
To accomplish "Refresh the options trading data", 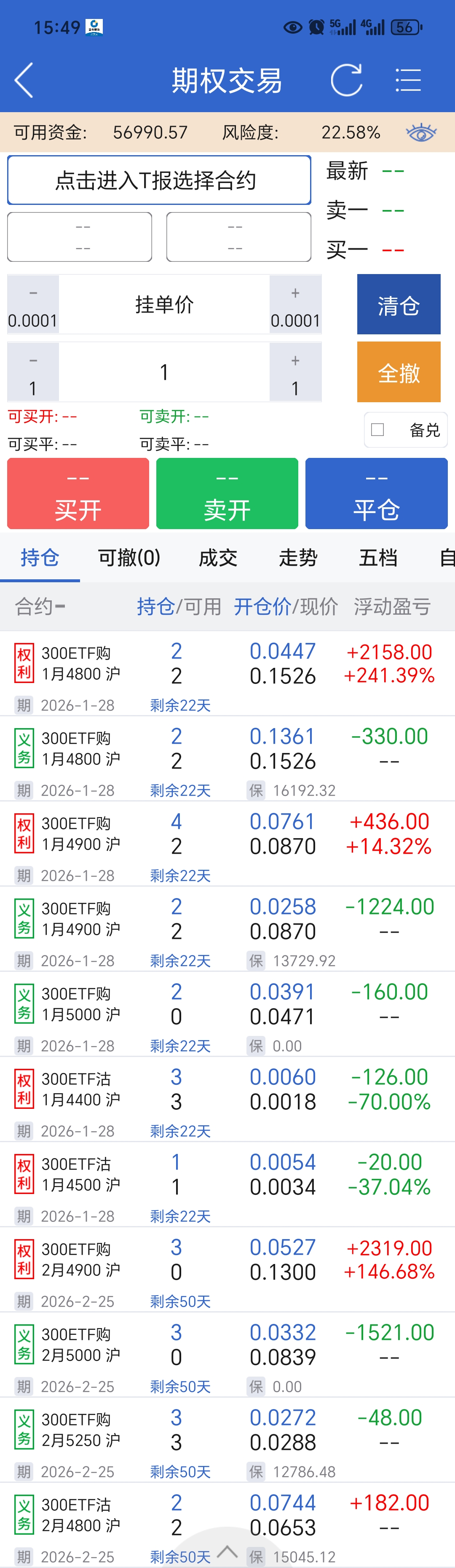I will tap(346, 81).
